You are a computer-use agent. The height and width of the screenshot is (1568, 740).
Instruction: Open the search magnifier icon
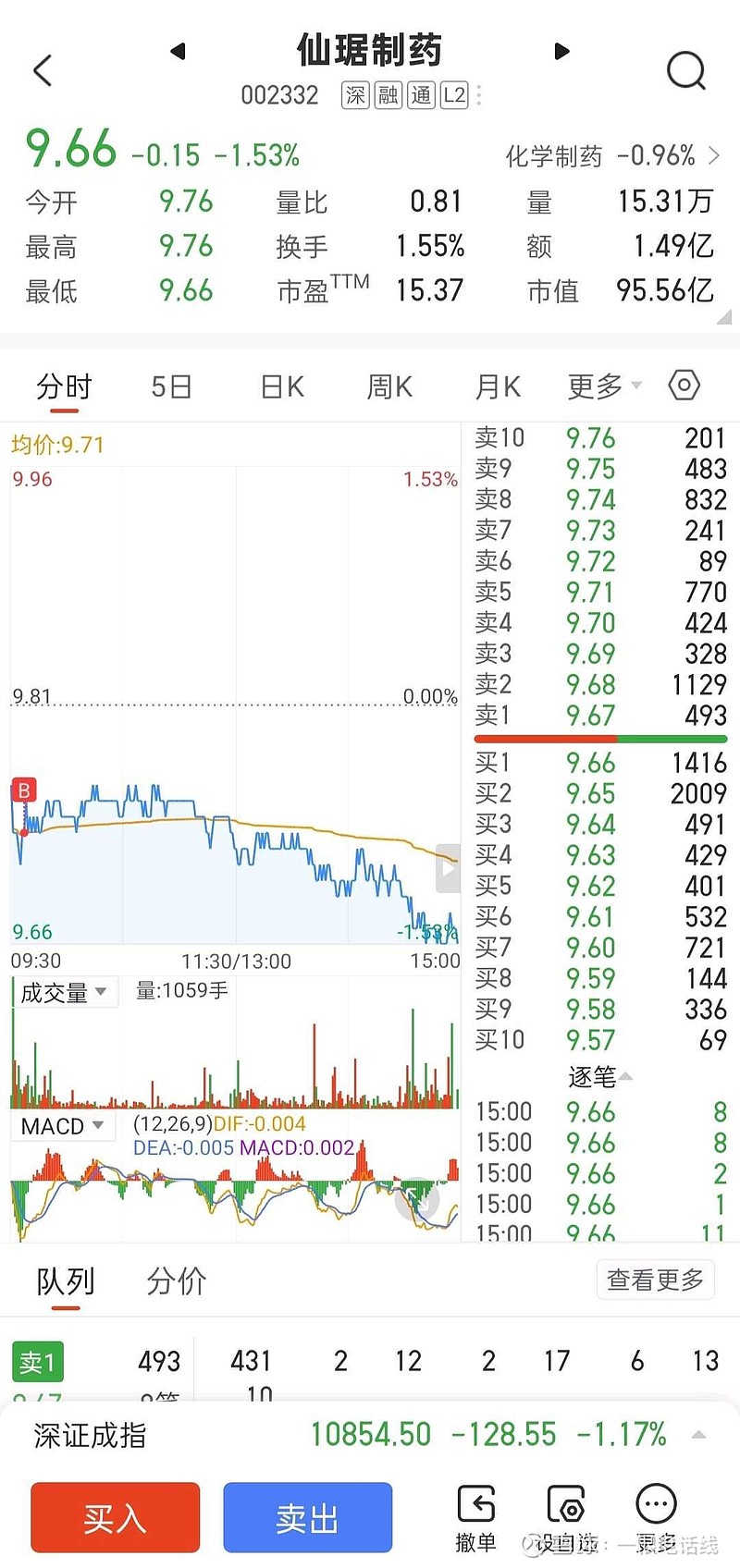[686, 70]
